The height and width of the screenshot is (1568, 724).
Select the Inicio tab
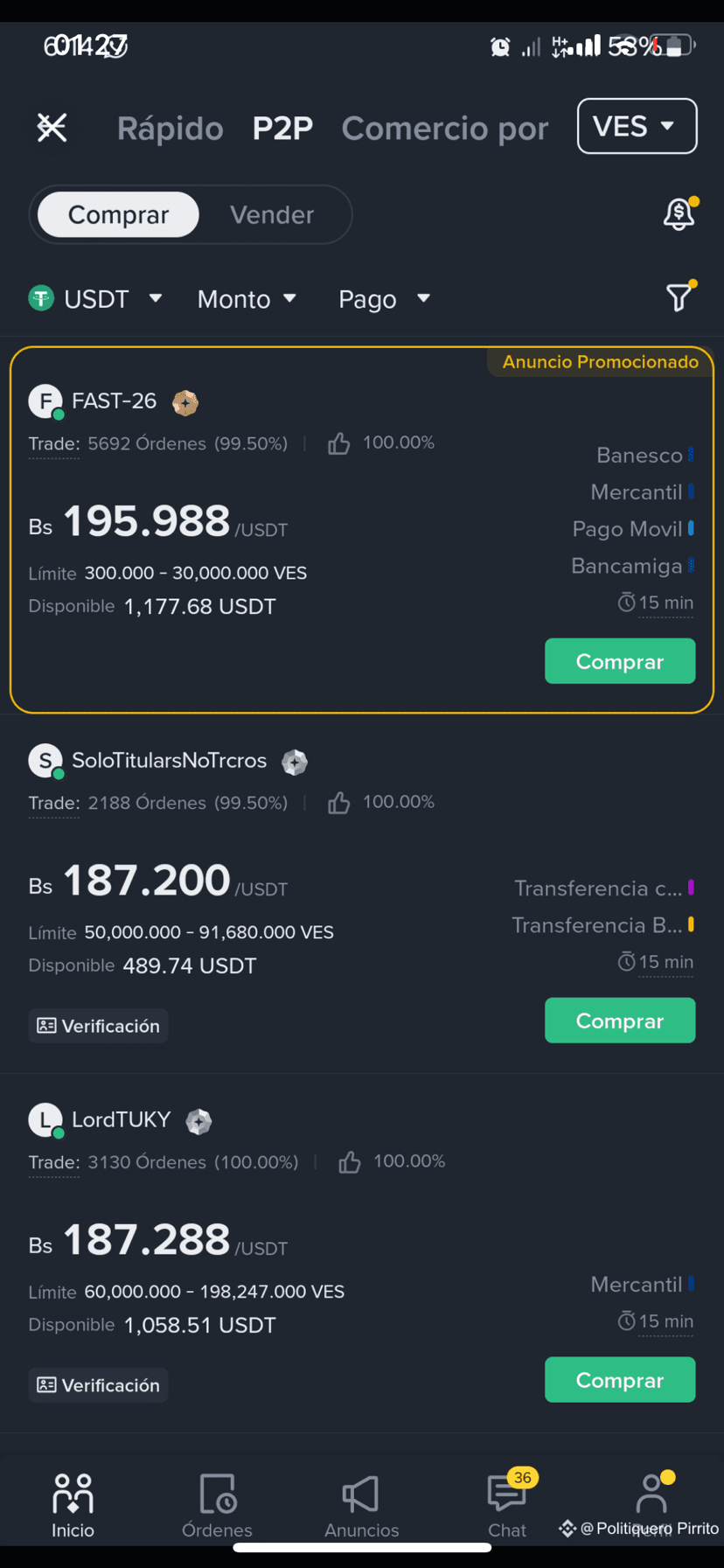tap(73, 1506)
